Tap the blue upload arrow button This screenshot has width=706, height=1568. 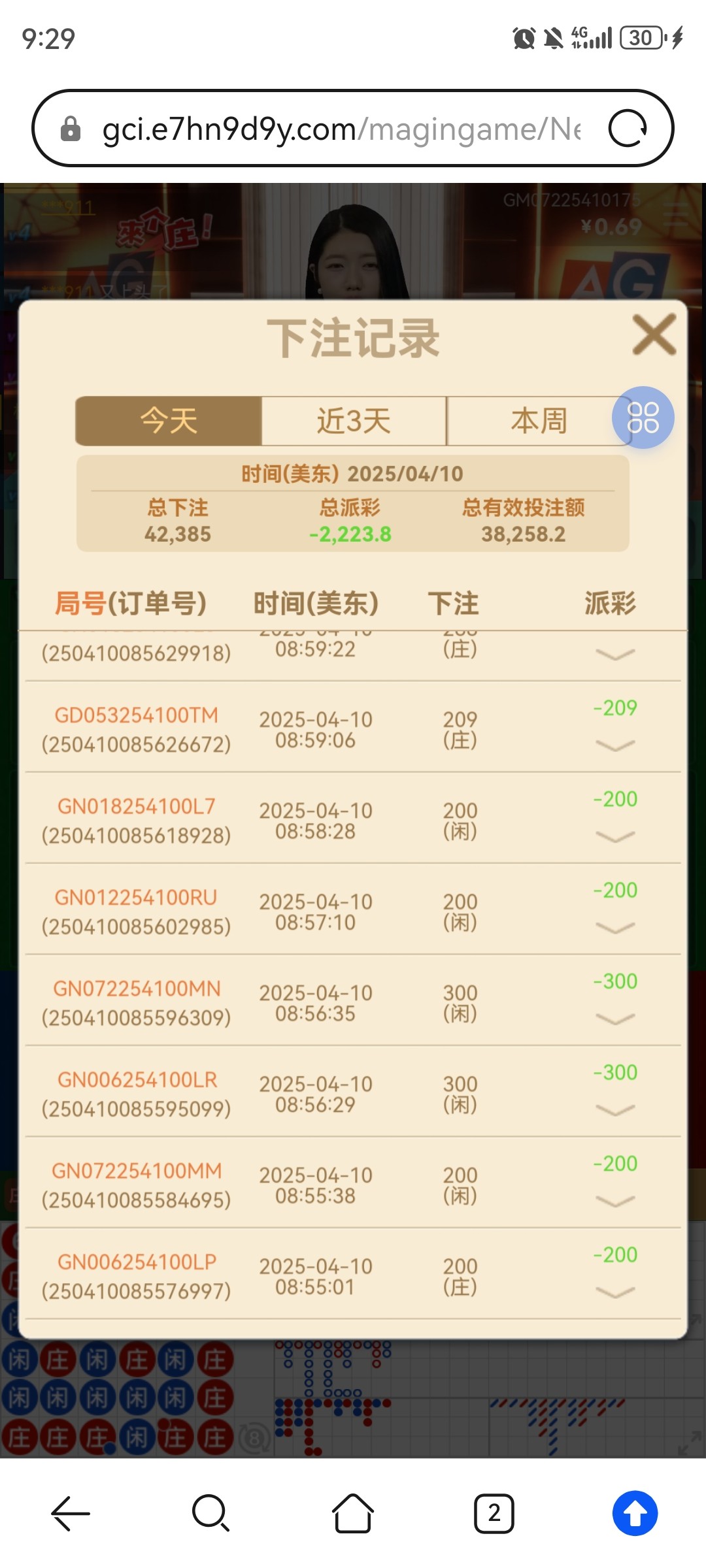click(635, 1513)
